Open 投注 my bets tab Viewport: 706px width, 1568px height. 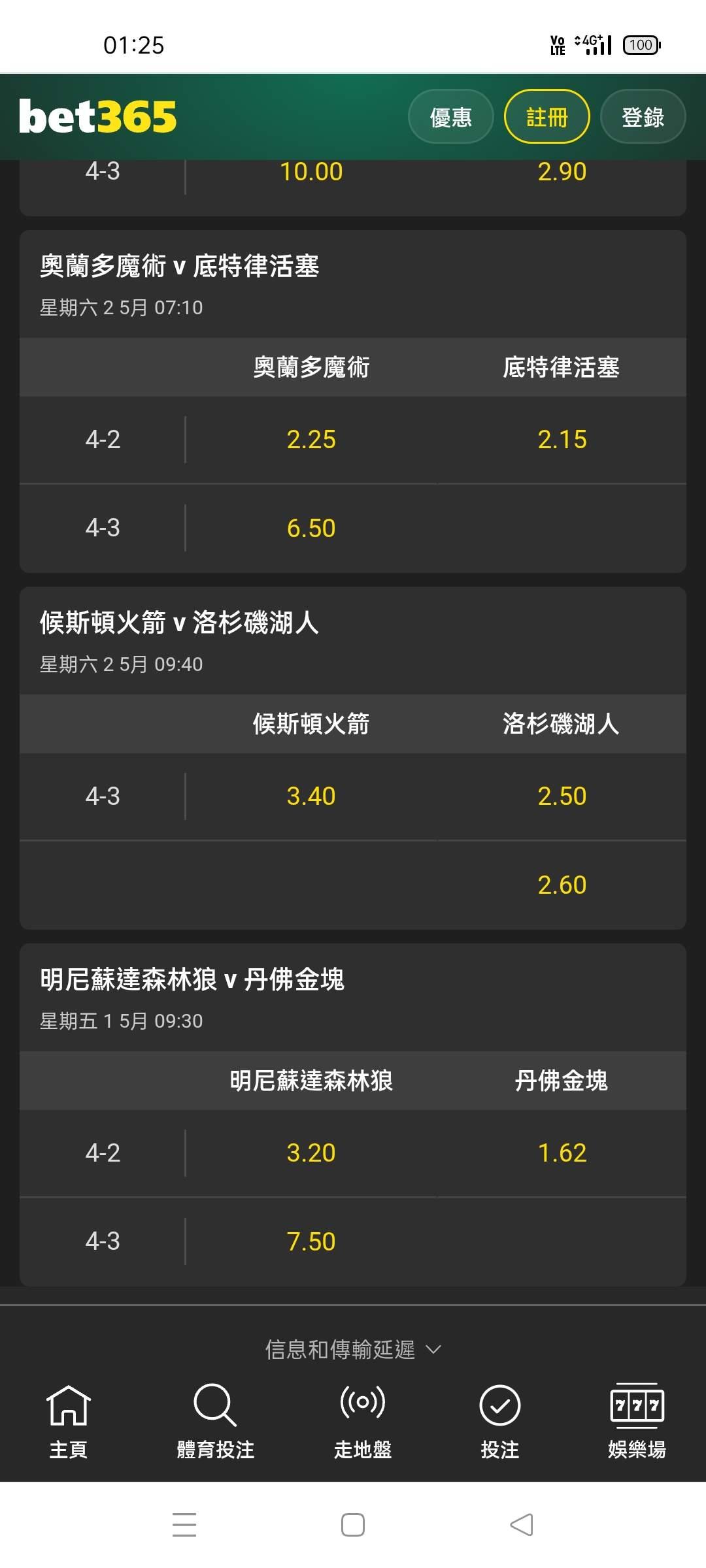(500, 1421)
